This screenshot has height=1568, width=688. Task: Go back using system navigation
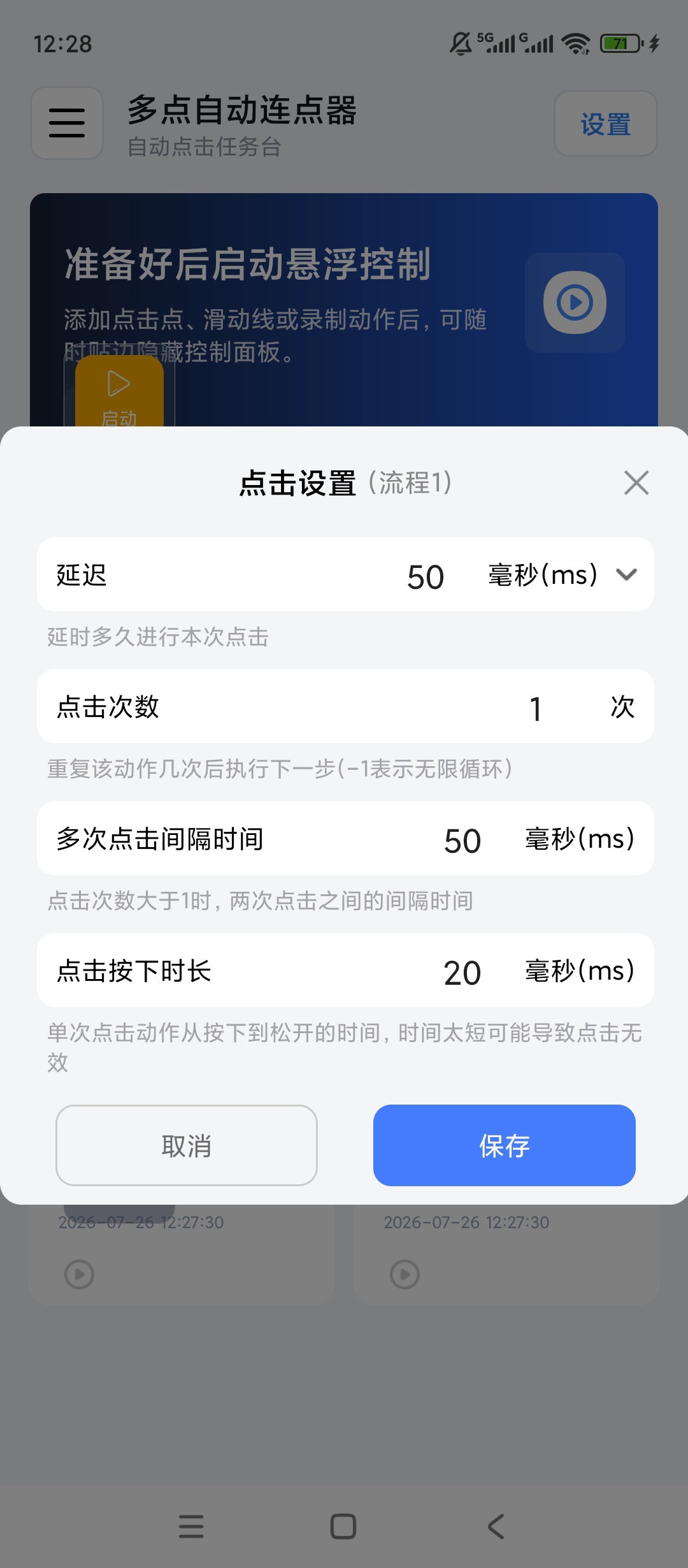coord(496,1527)
